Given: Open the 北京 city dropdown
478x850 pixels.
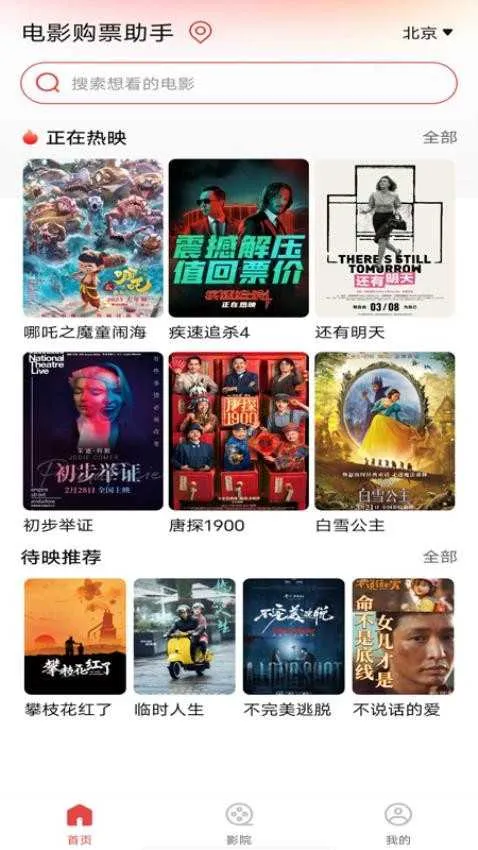Looking at the screenshot, I should pyautogui.click(x=427, y=33).
